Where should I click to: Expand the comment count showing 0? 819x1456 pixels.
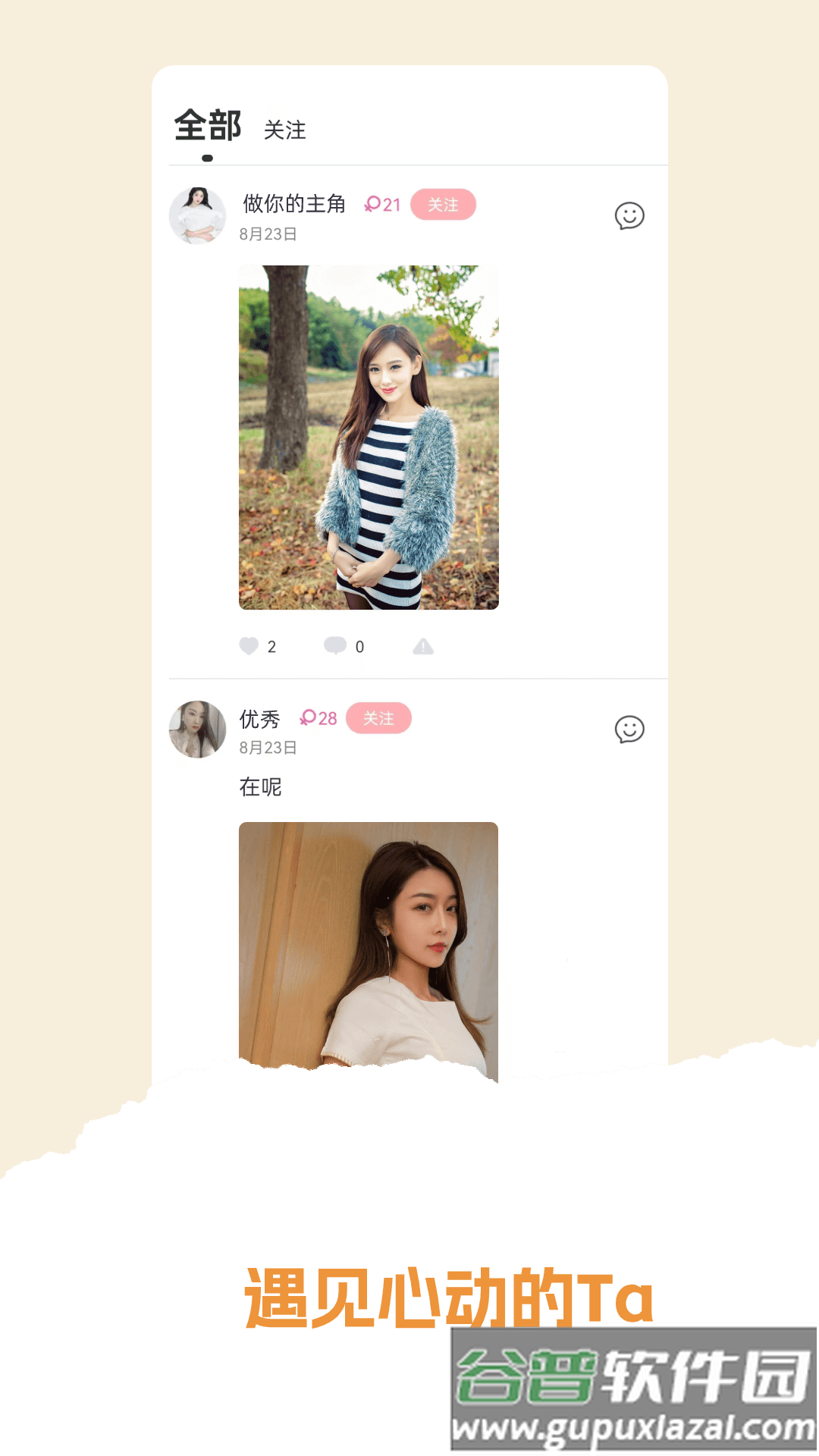pyautogui.click(x=357, y=645)
